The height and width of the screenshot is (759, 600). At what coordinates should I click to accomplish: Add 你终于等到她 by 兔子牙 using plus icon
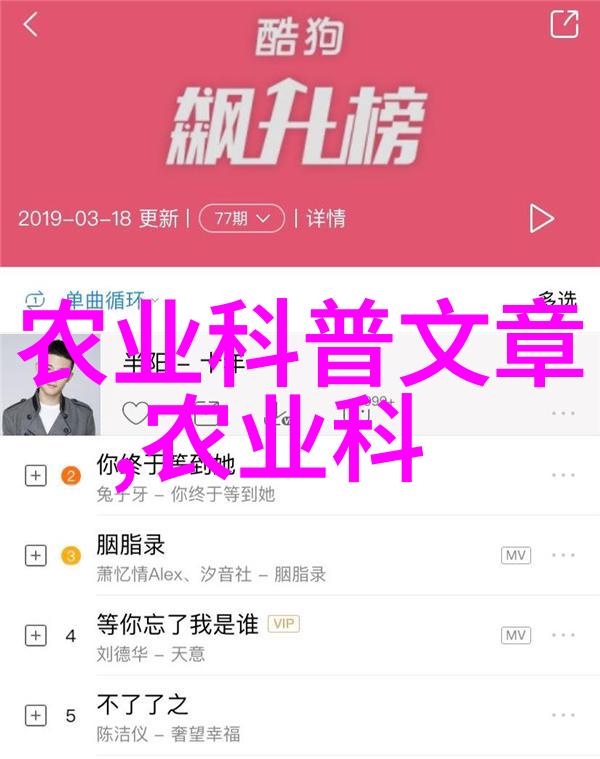coord(35,476)
